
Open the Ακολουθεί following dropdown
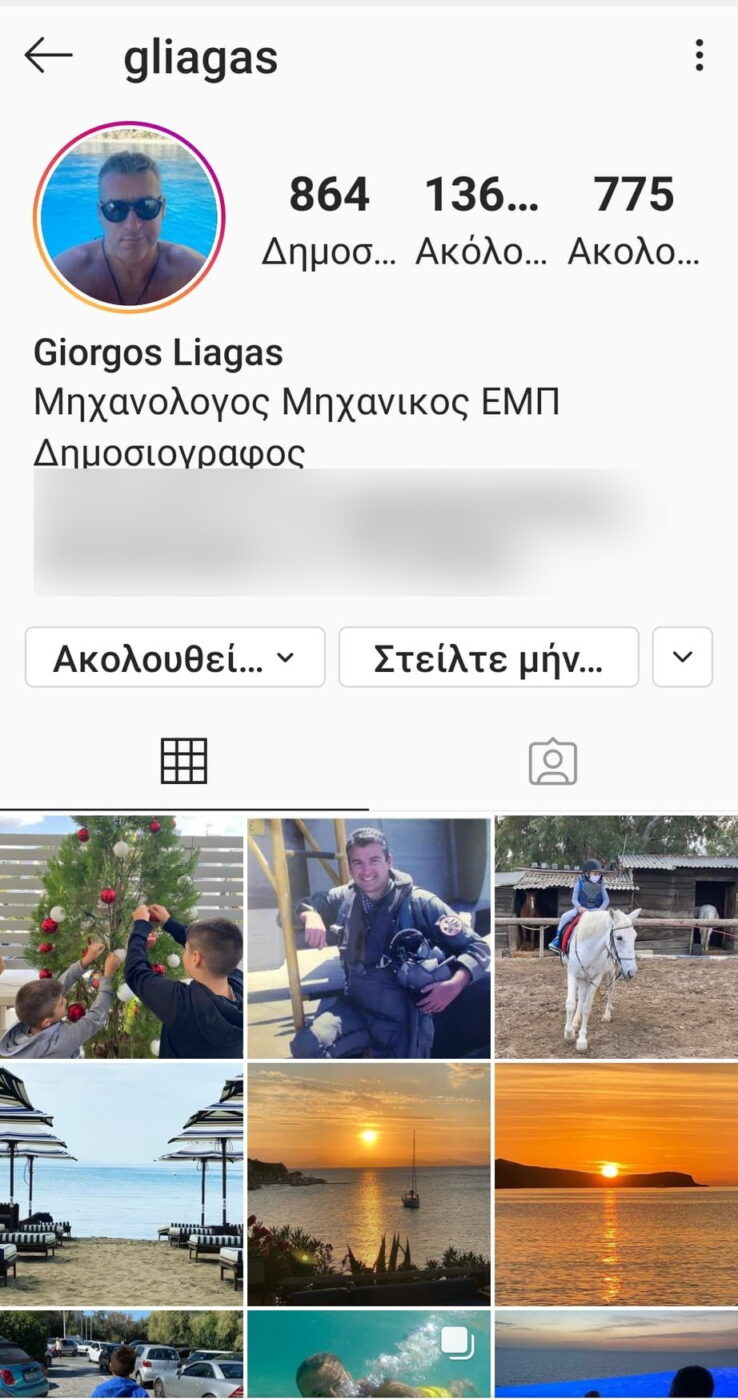point(175,657)
